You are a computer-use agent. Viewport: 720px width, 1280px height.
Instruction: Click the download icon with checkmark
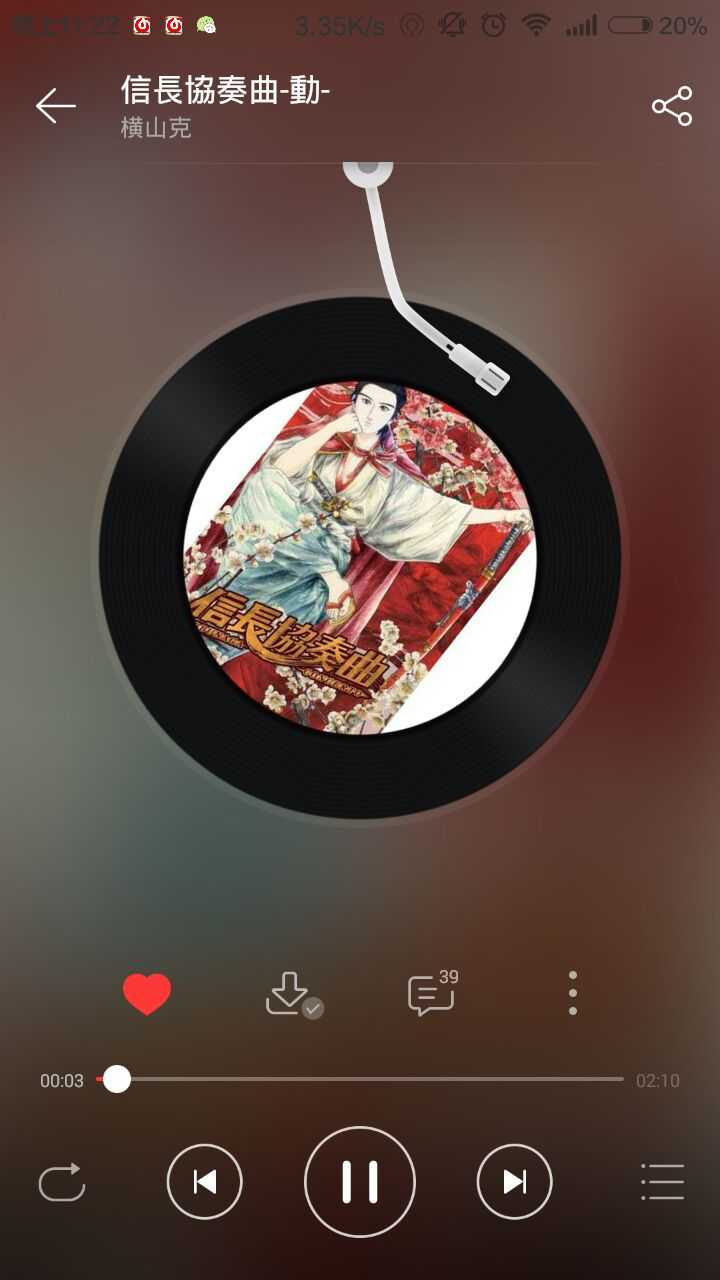pyautogui.click(x=288, y=991)
